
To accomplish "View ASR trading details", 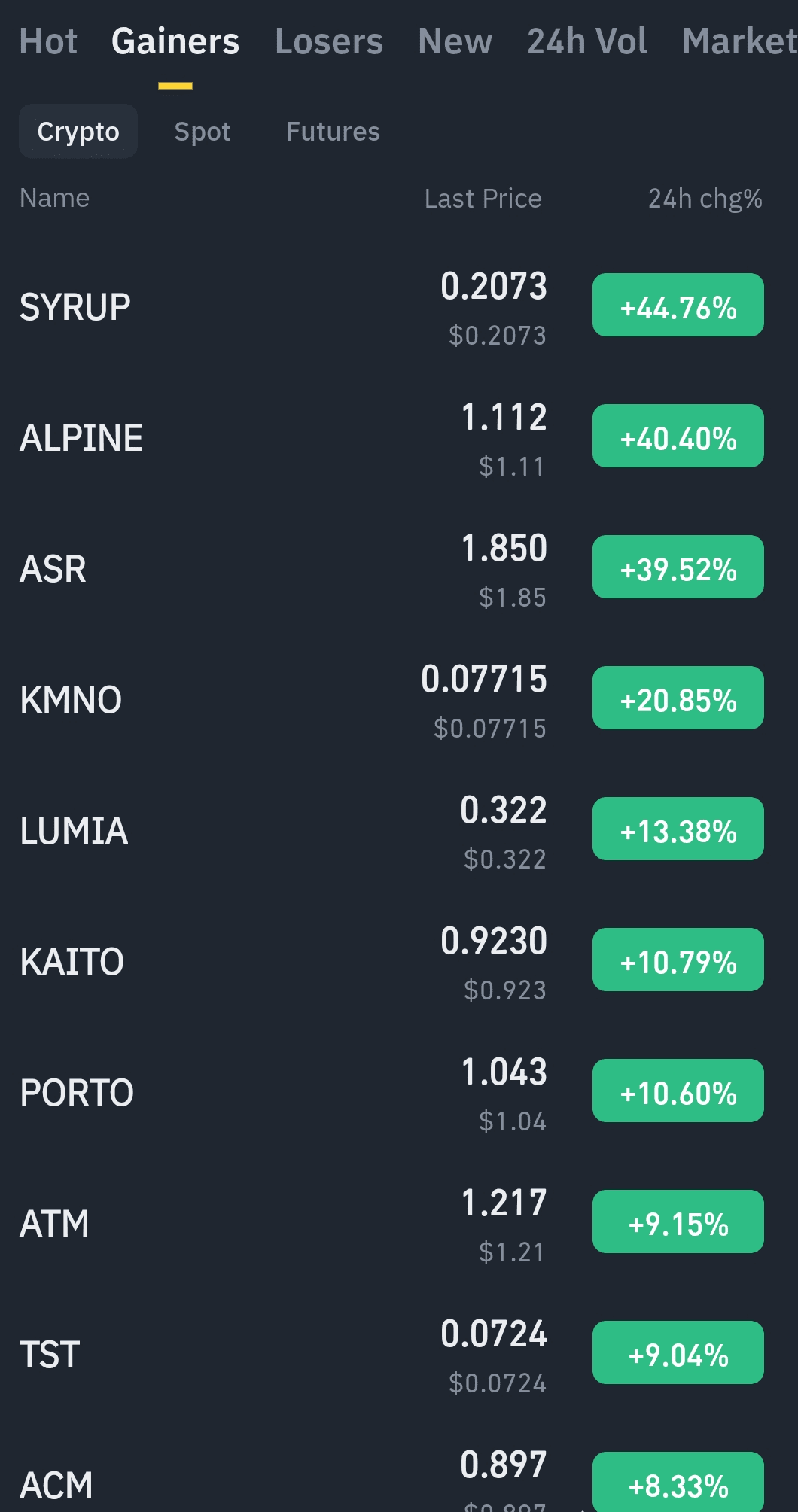I will coord(53,569).
